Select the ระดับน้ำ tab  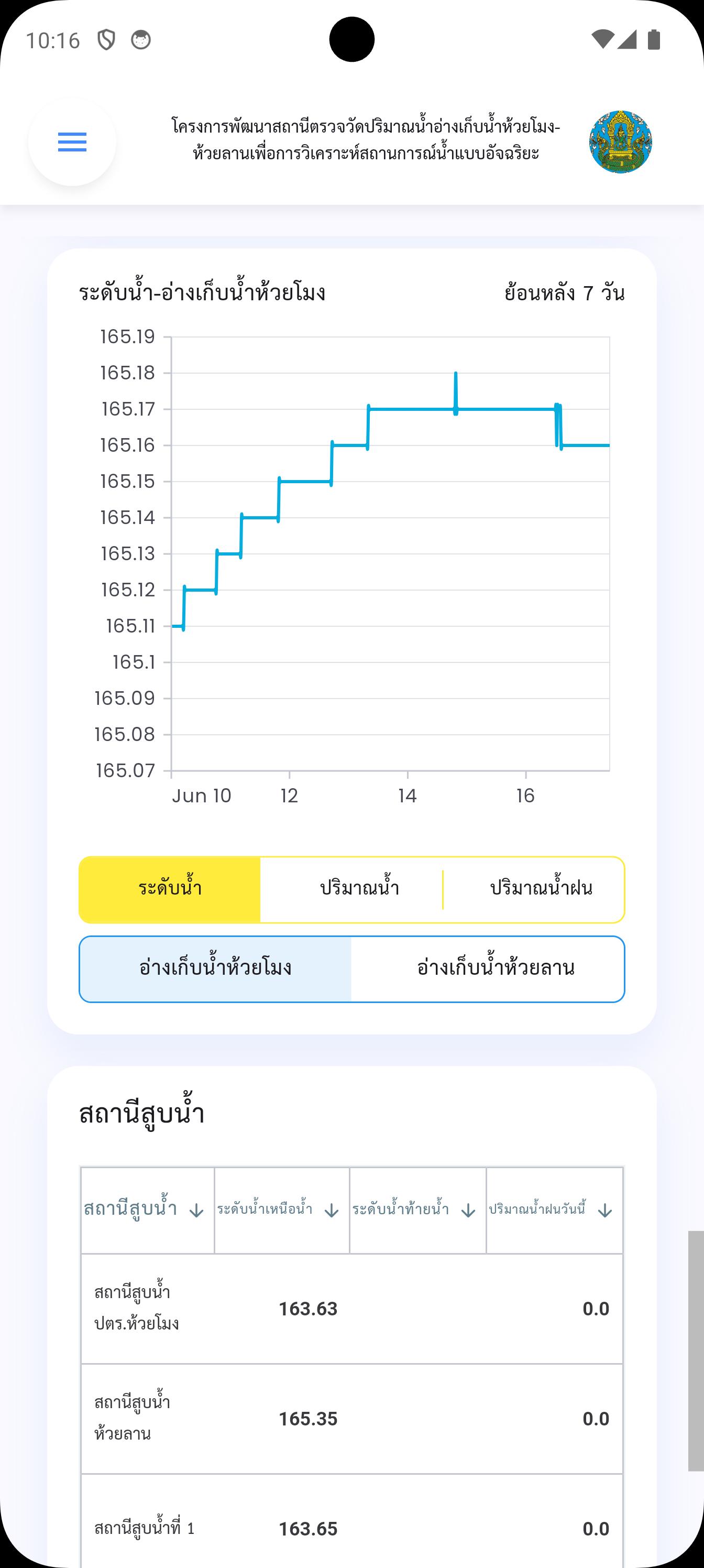point(170,889)
